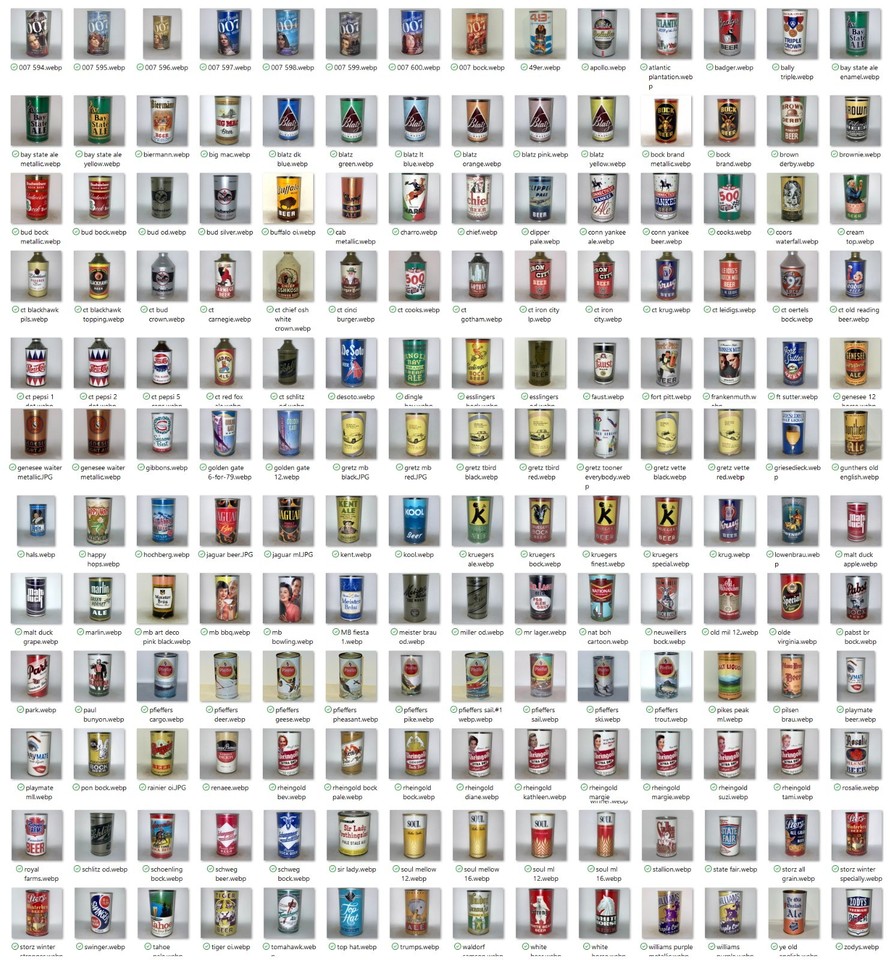
Task: Select buffalo oi.webp file
Action: tap(288, 199)
